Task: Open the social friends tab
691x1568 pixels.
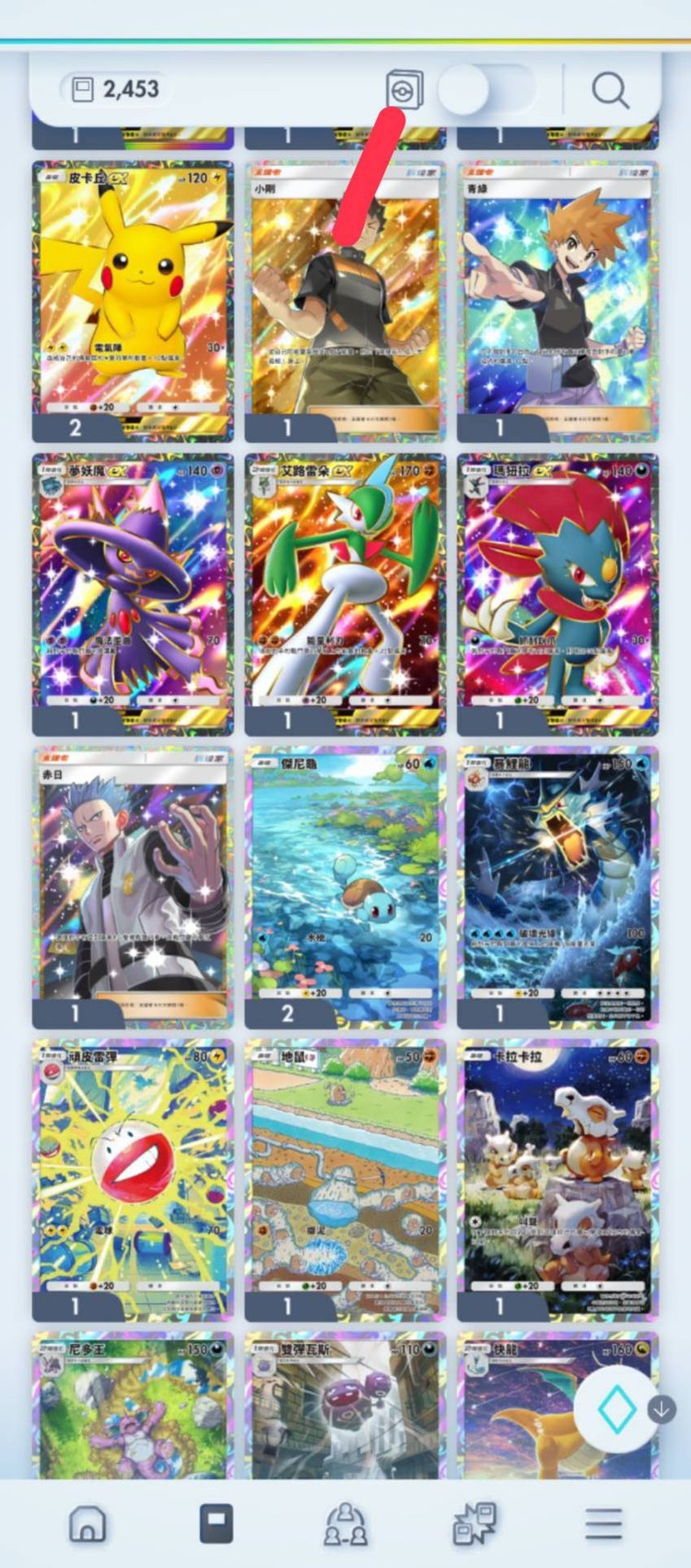Action: pyautogui.click(x=345, y=1524)
